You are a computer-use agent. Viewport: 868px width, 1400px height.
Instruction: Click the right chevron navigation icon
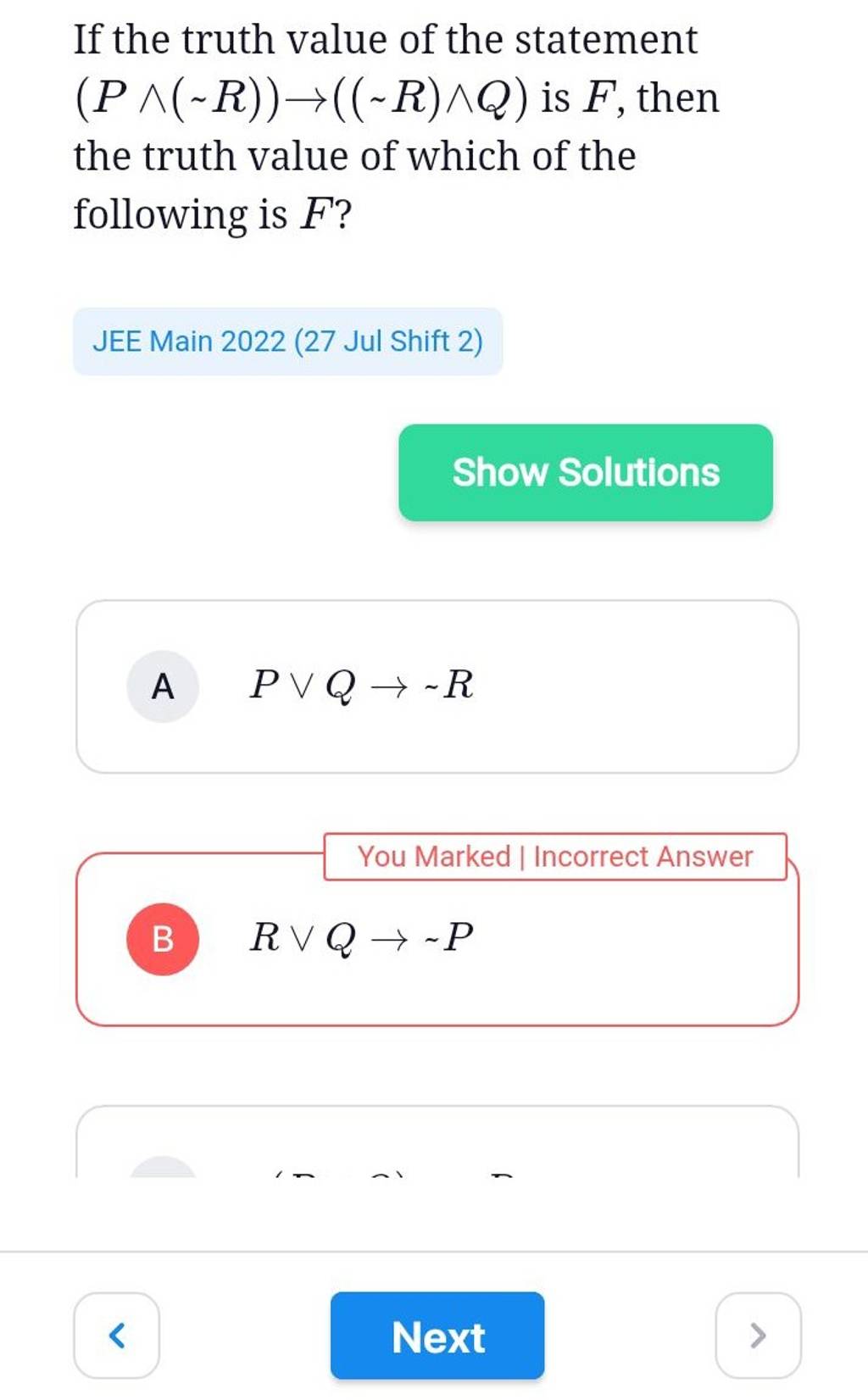pos(755,1335)
